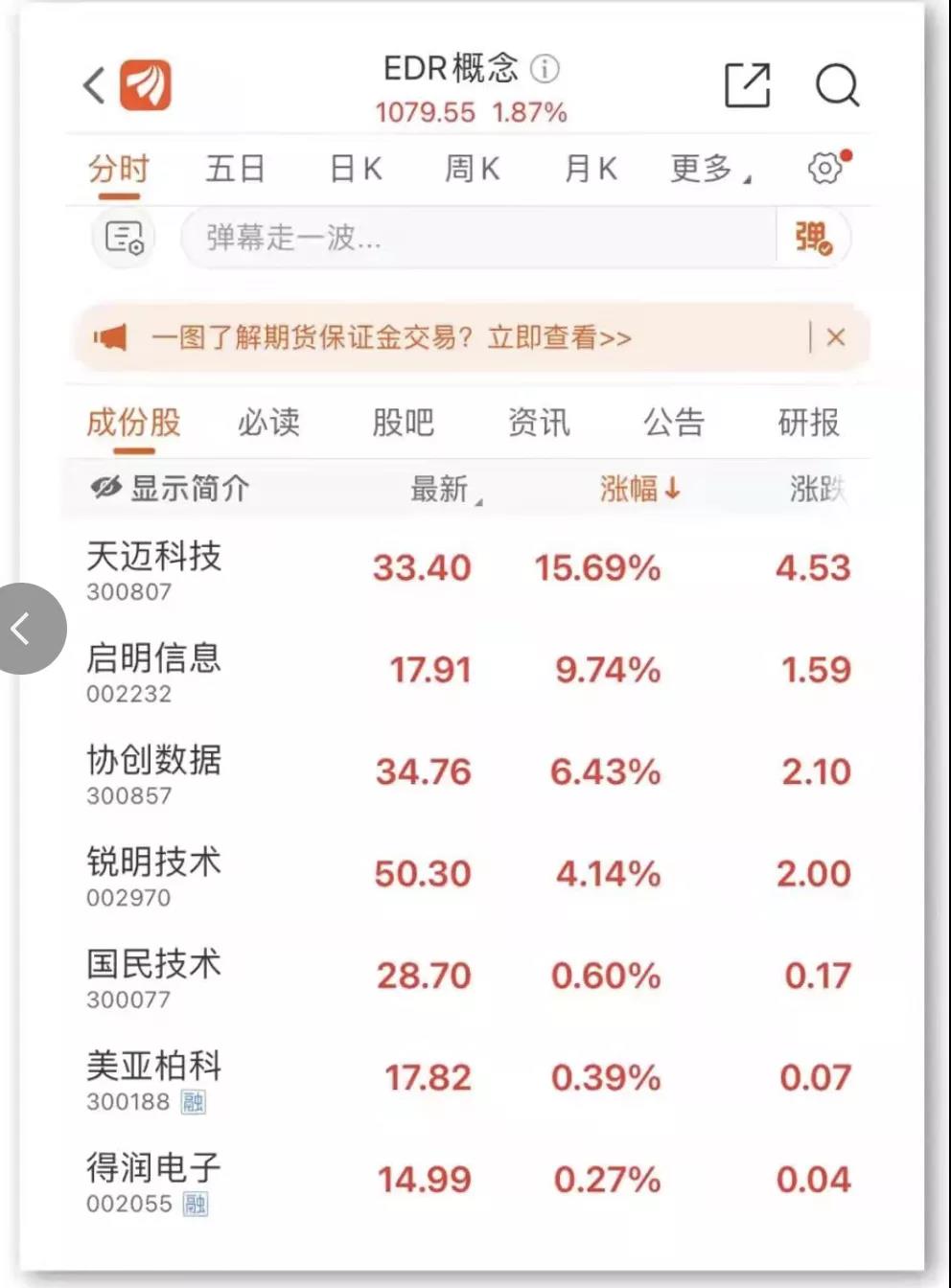Open the search magnifier

pyautogui.click(x=837, y=85)
